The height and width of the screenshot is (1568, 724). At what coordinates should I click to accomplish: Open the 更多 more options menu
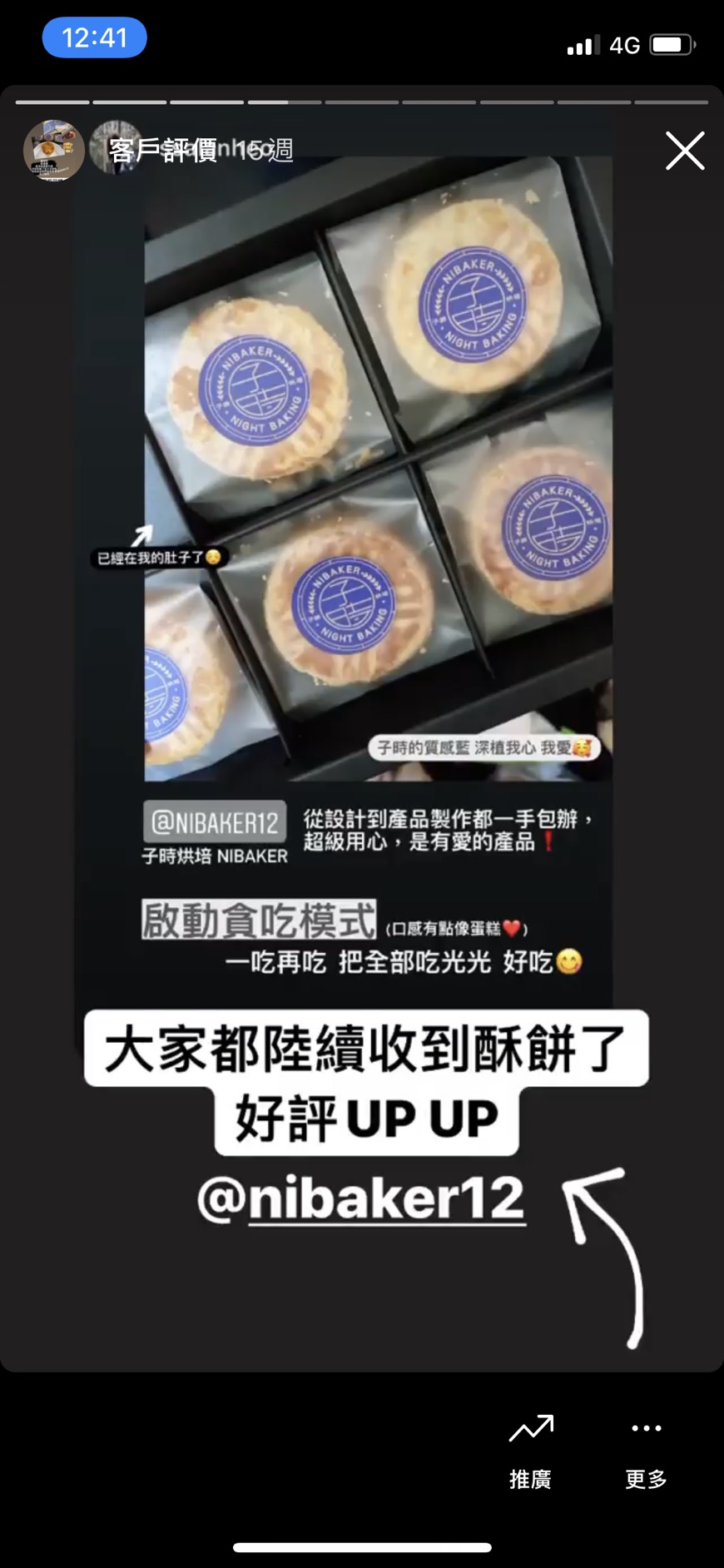coord(647,1451)
